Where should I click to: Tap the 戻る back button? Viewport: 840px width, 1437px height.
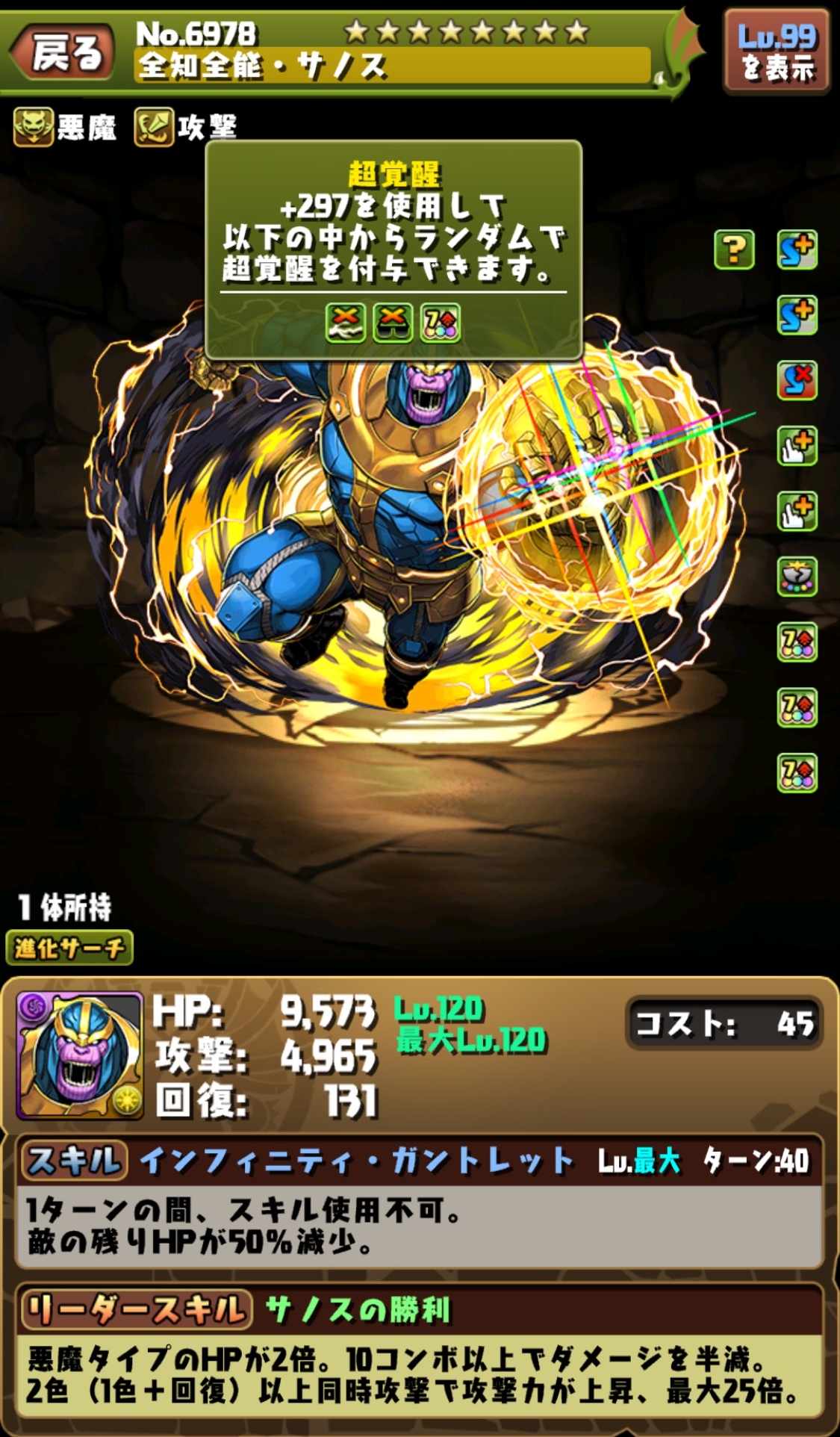coord(63,52)
